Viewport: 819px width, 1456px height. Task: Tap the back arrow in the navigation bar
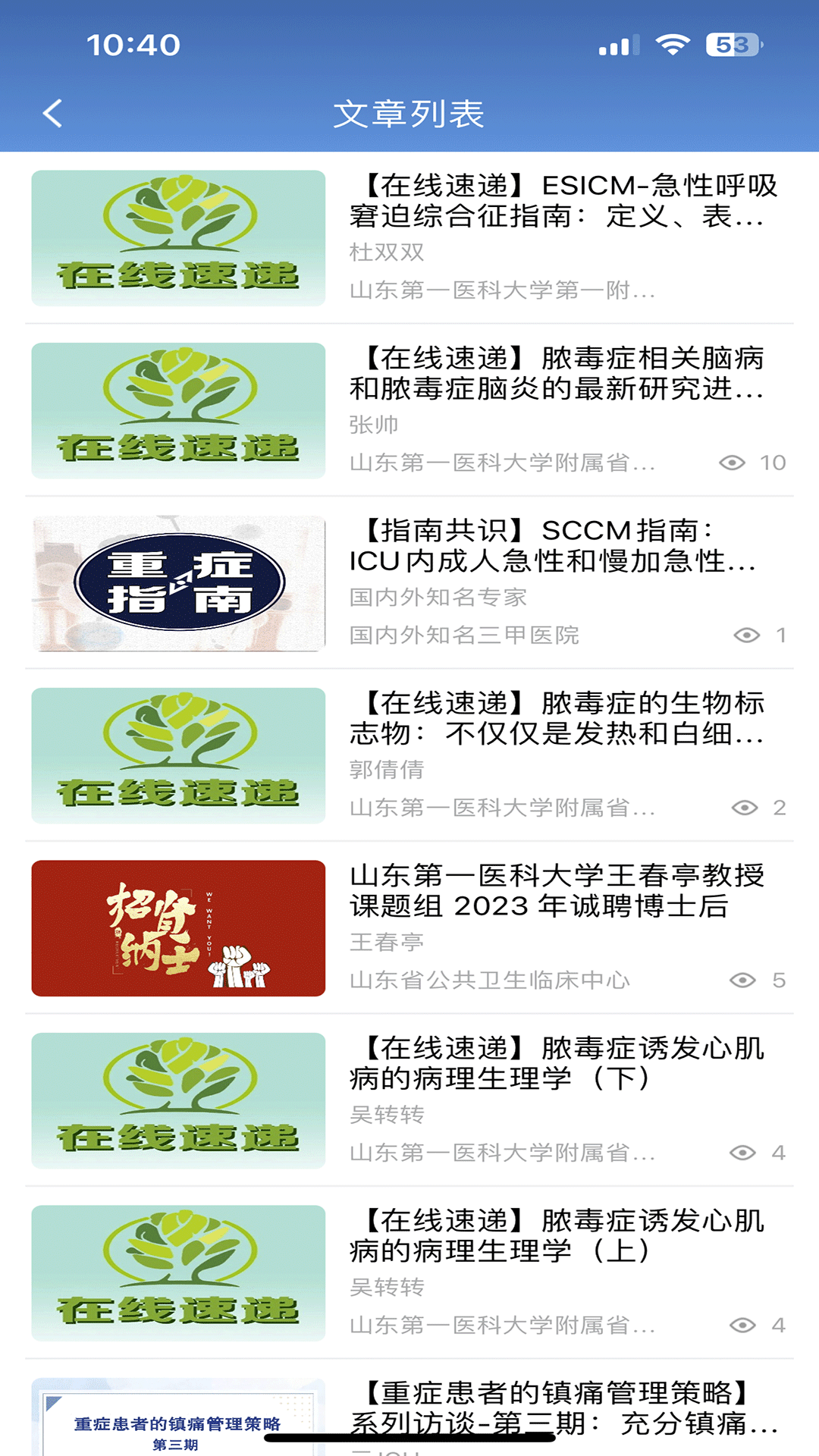pos(51,113)
